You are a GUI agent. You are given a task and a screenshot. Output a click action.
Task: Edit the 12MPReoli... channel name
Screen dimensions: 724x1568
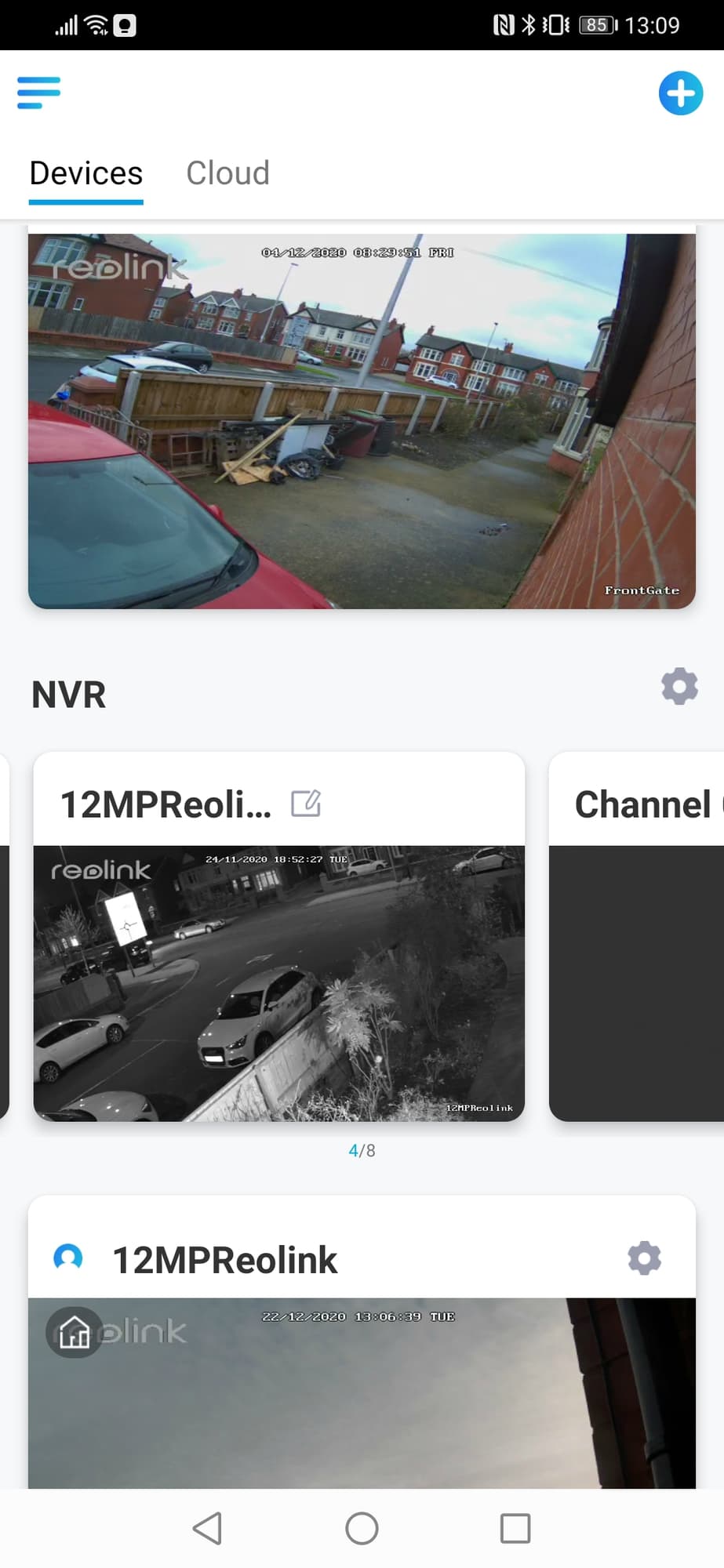tap(306, 804)
